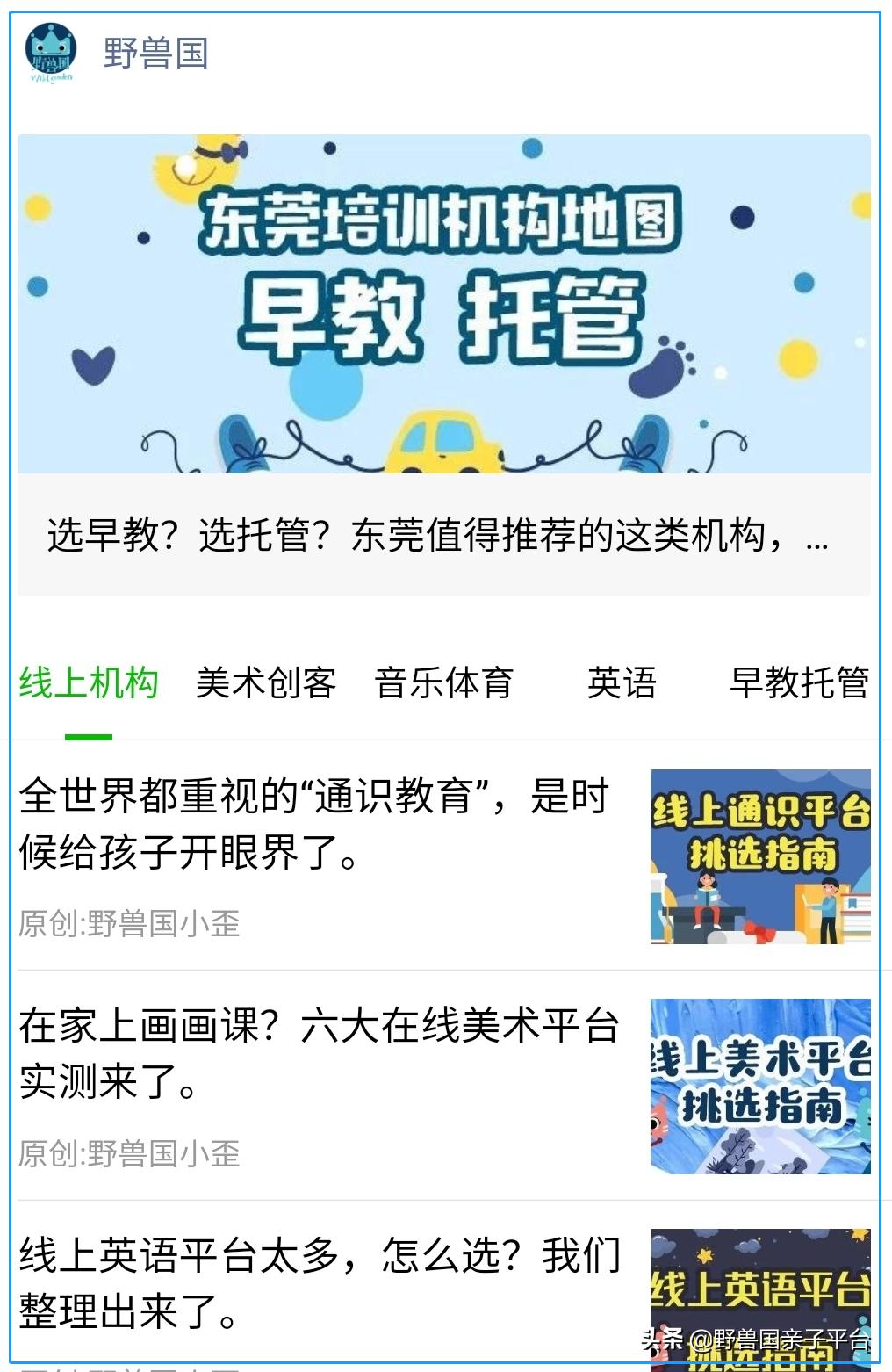Tap the 野兽国 account name in header
The height and width of the screenshot is (1372, 892).
pos(155,51)
